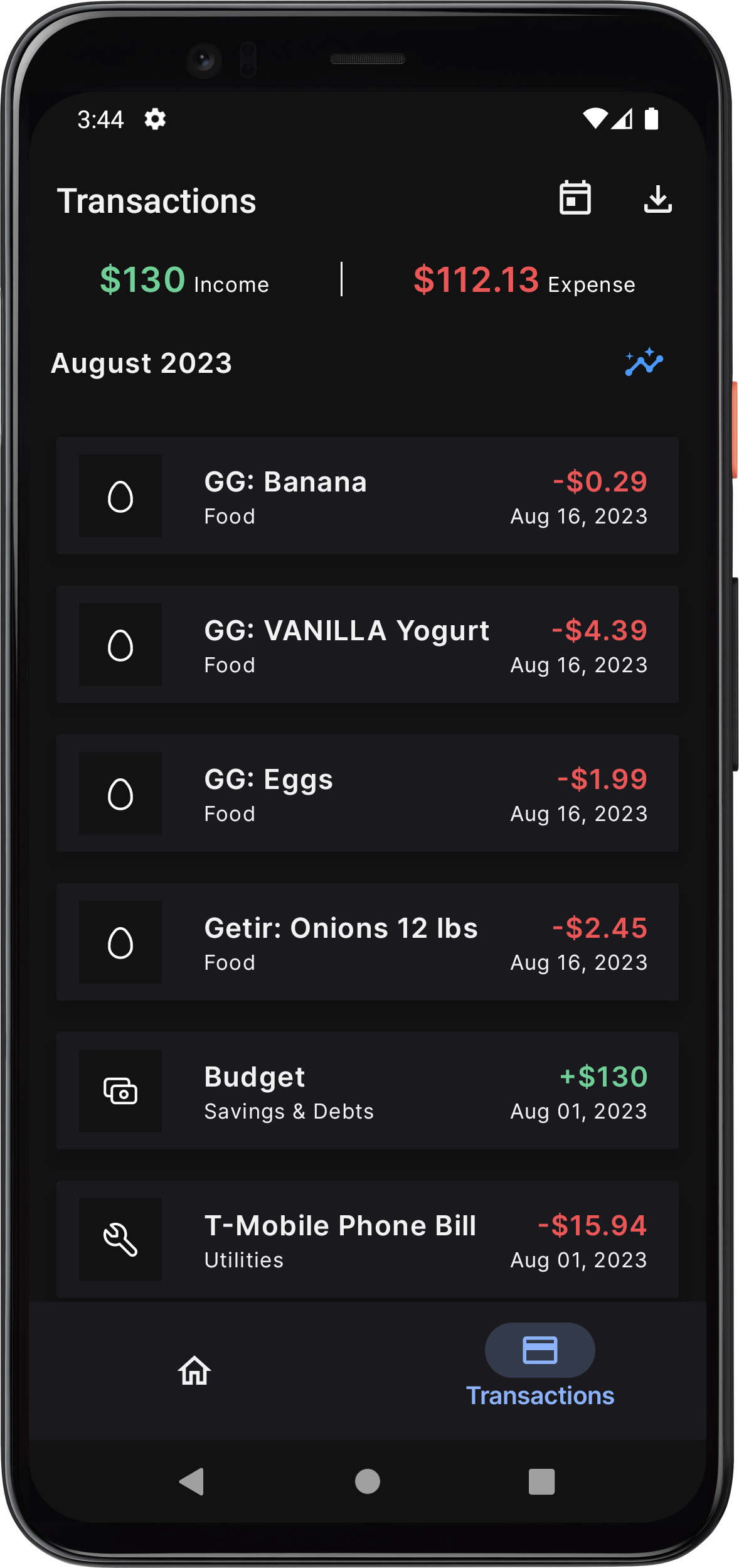Select the GG: Eggs transaction
Viewport: 739px width, 1568px height.
pyautogui.click(x=367, y=793)
